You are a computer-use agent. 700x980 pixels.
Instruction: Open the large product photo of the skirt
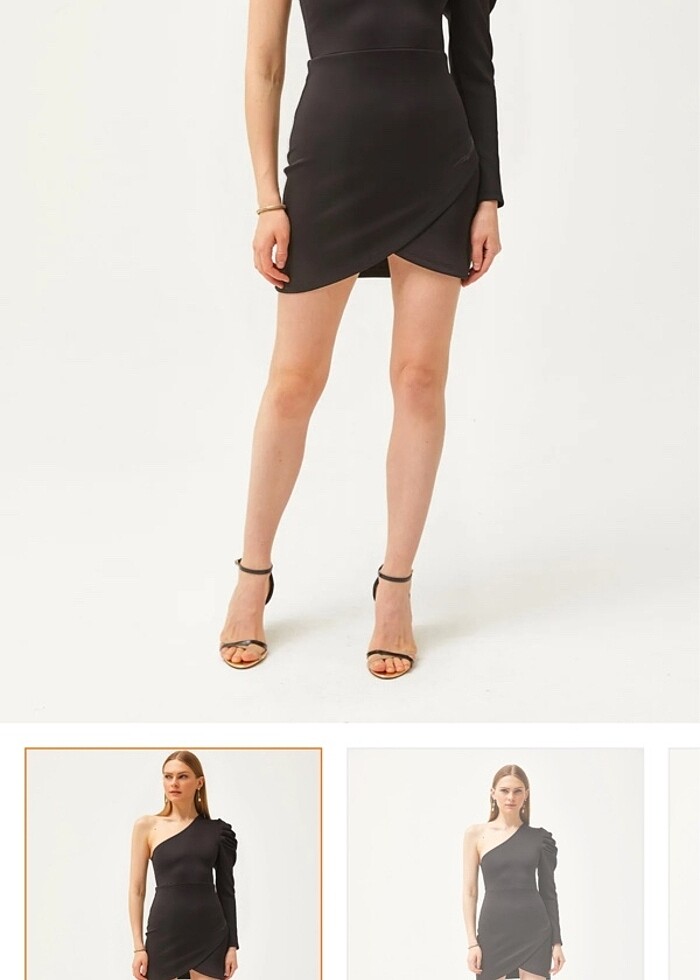(350, 360)
